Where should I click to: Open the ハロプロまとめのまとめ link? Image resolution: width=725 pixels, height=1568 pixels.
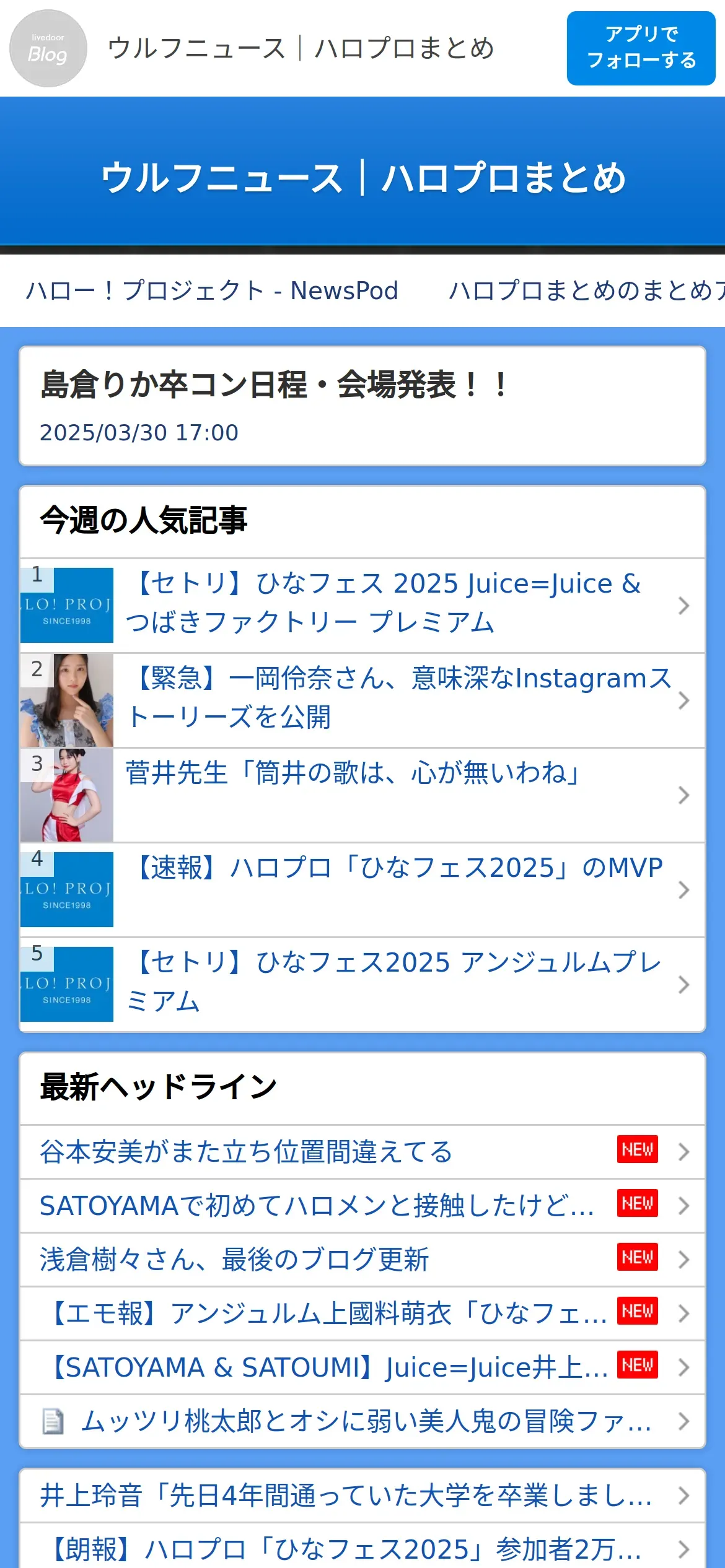[586, 290]
